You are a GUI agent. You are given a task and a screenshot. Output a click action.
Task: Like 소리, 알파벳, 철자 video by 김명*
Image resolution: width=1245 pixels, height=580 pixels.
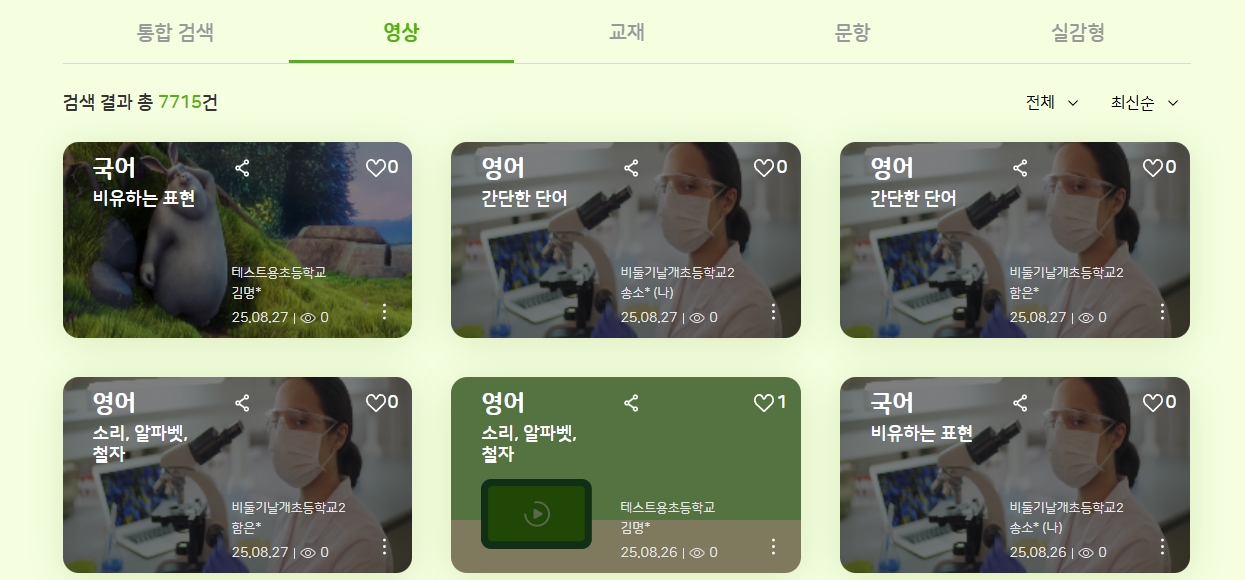[764, 403]
